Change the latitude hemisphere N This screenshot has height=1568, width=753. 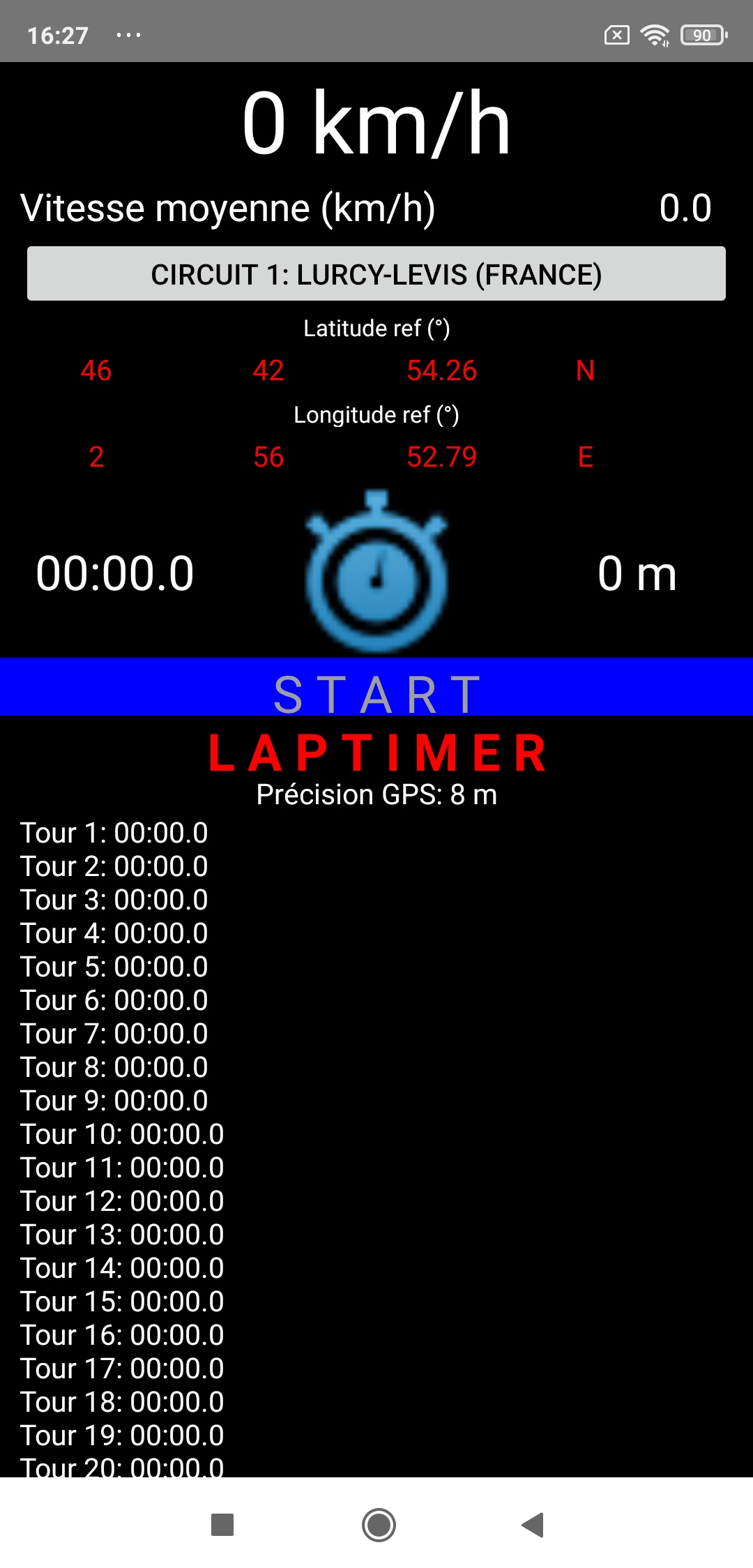(585, 370)
